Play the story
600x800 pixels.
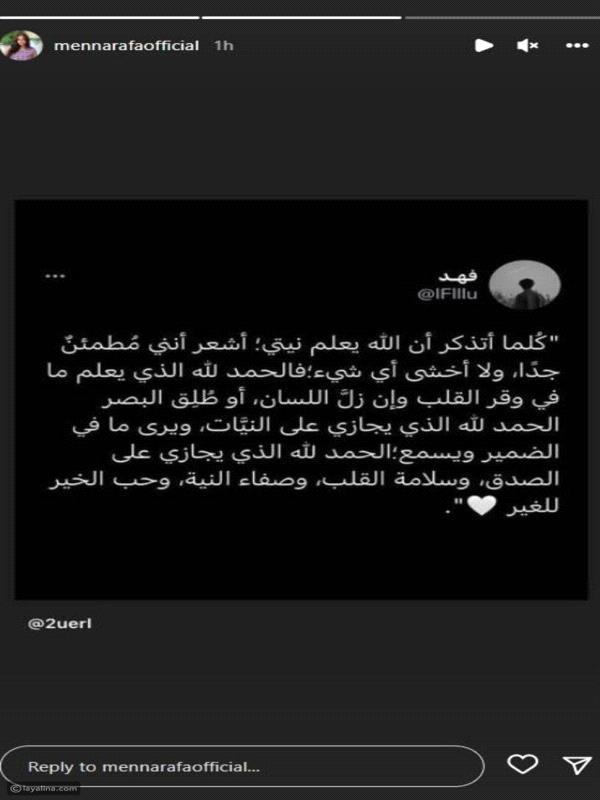(x=484, y=45)
